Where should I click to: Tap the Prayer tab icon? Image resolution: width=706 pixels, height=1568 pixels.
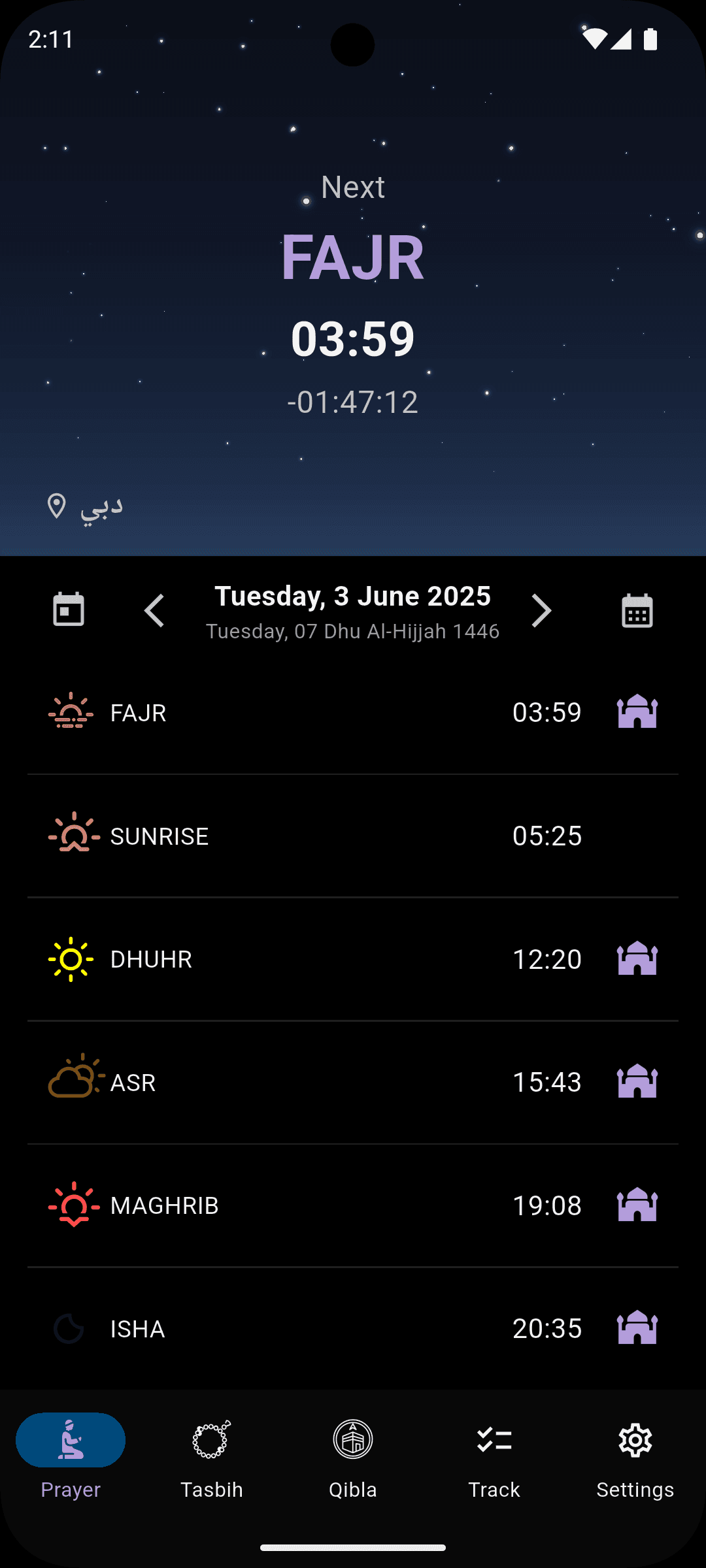(x=70, y=1439)
